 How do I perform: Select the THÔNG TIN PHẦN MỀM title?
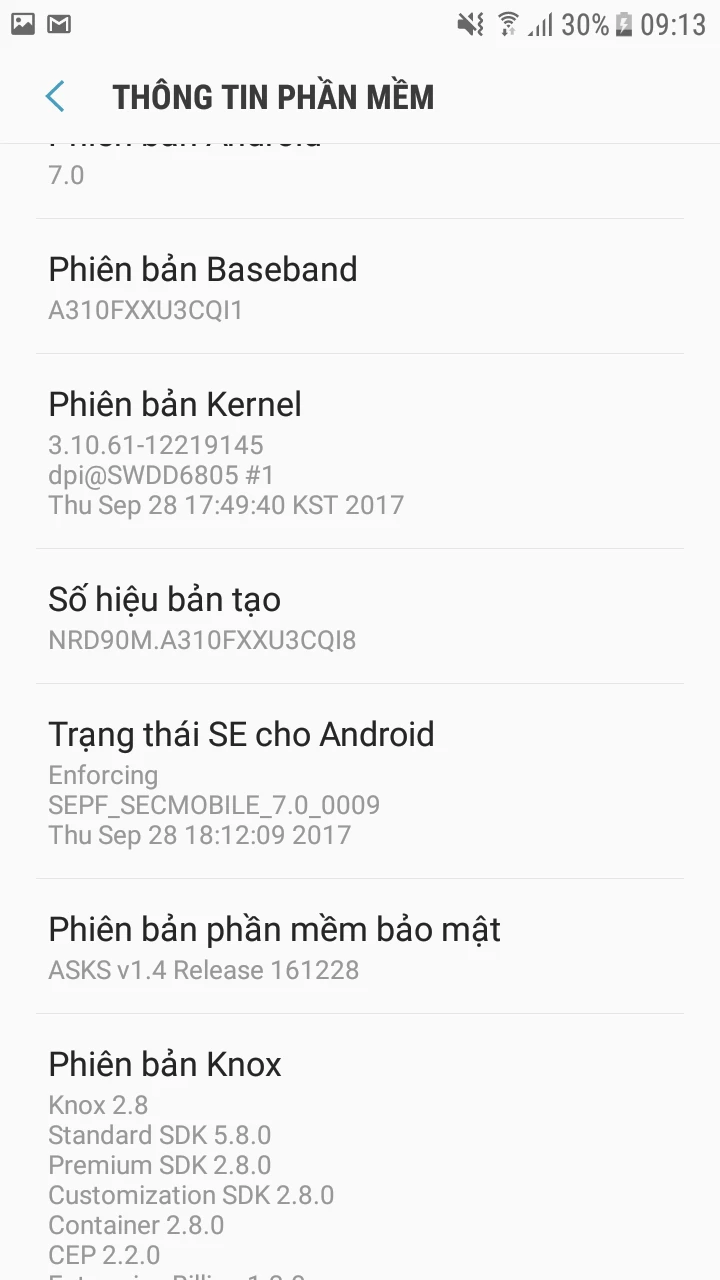click(x=274, y=96)
